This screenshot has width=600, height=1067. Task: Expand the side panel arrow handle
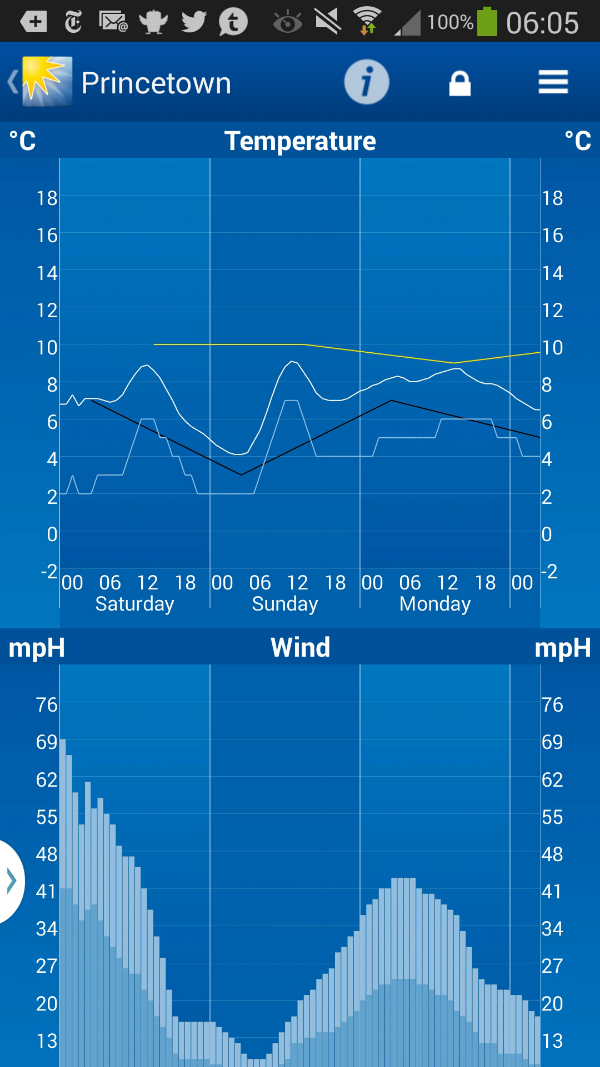(11, 881)
